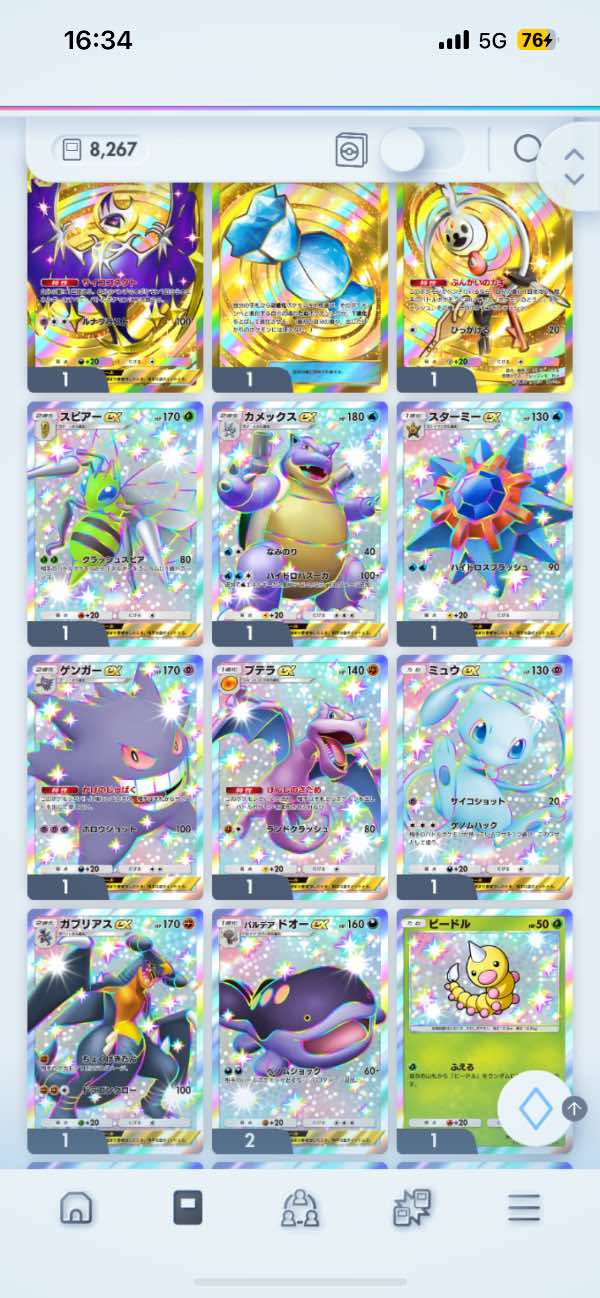Open the social friends tab
This screenshot has width=600, height=1298.
[x=300, y=1209]
